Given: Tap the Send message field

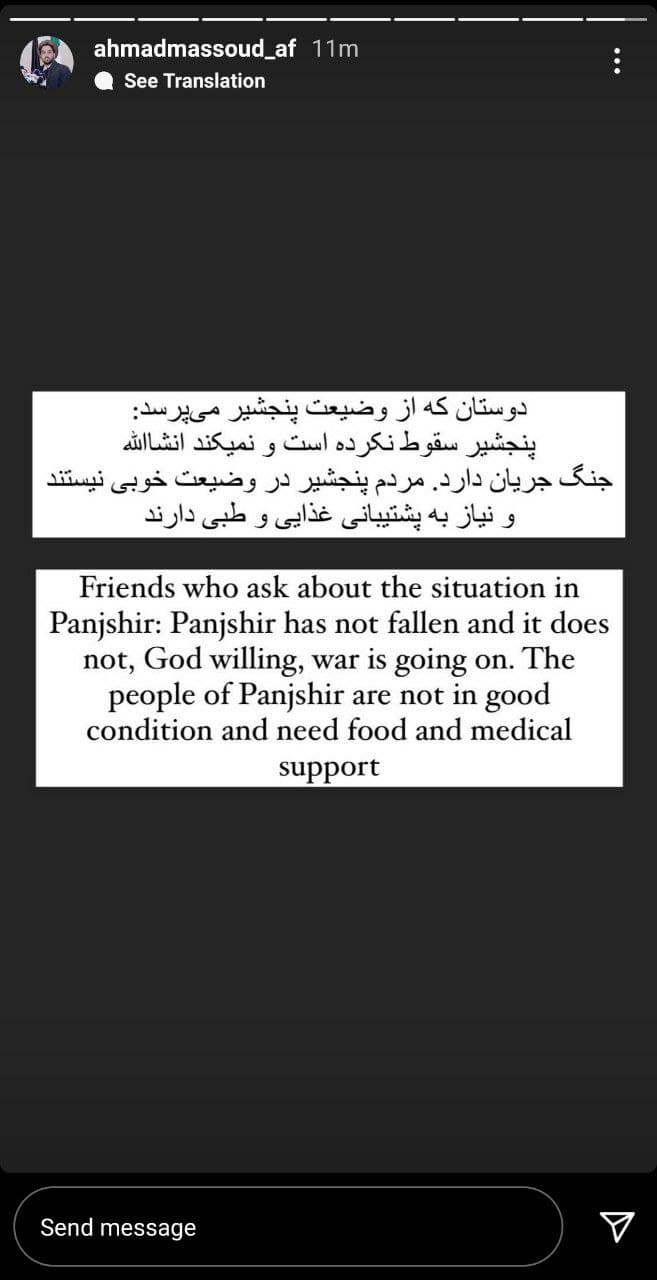Looking at the screenshot, I should pos(288,1227).
